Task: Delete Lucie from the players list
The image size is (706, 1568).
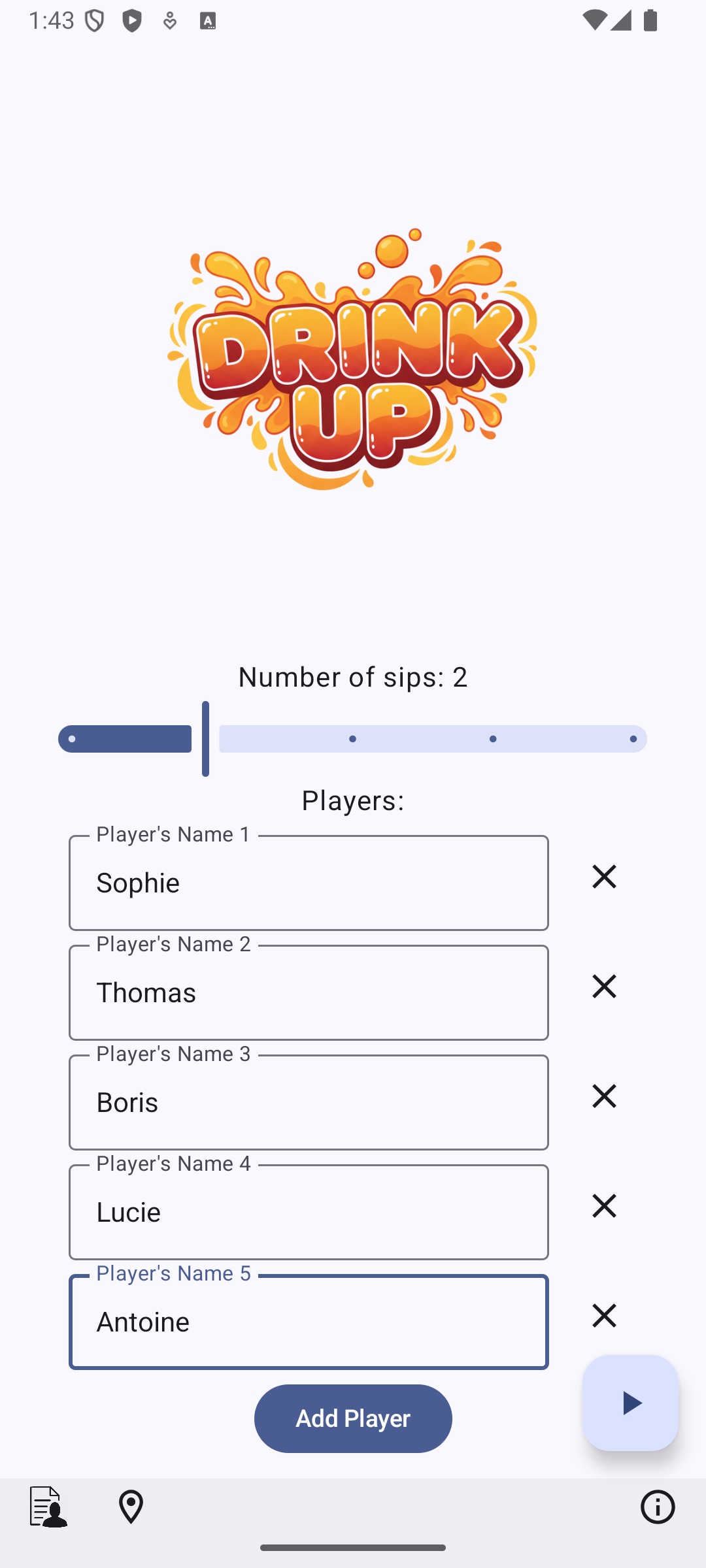Action: click(604, 1206)
